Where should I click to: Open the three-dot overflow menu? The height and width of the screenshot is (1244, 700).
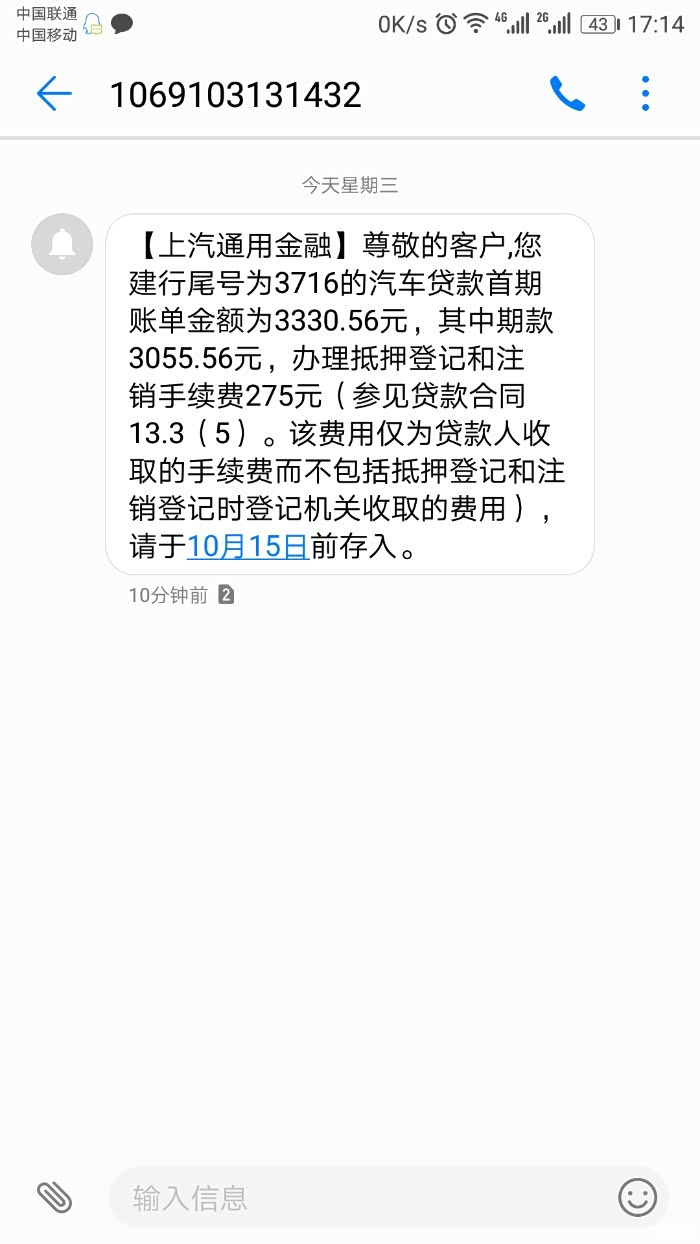coord(646,94)
